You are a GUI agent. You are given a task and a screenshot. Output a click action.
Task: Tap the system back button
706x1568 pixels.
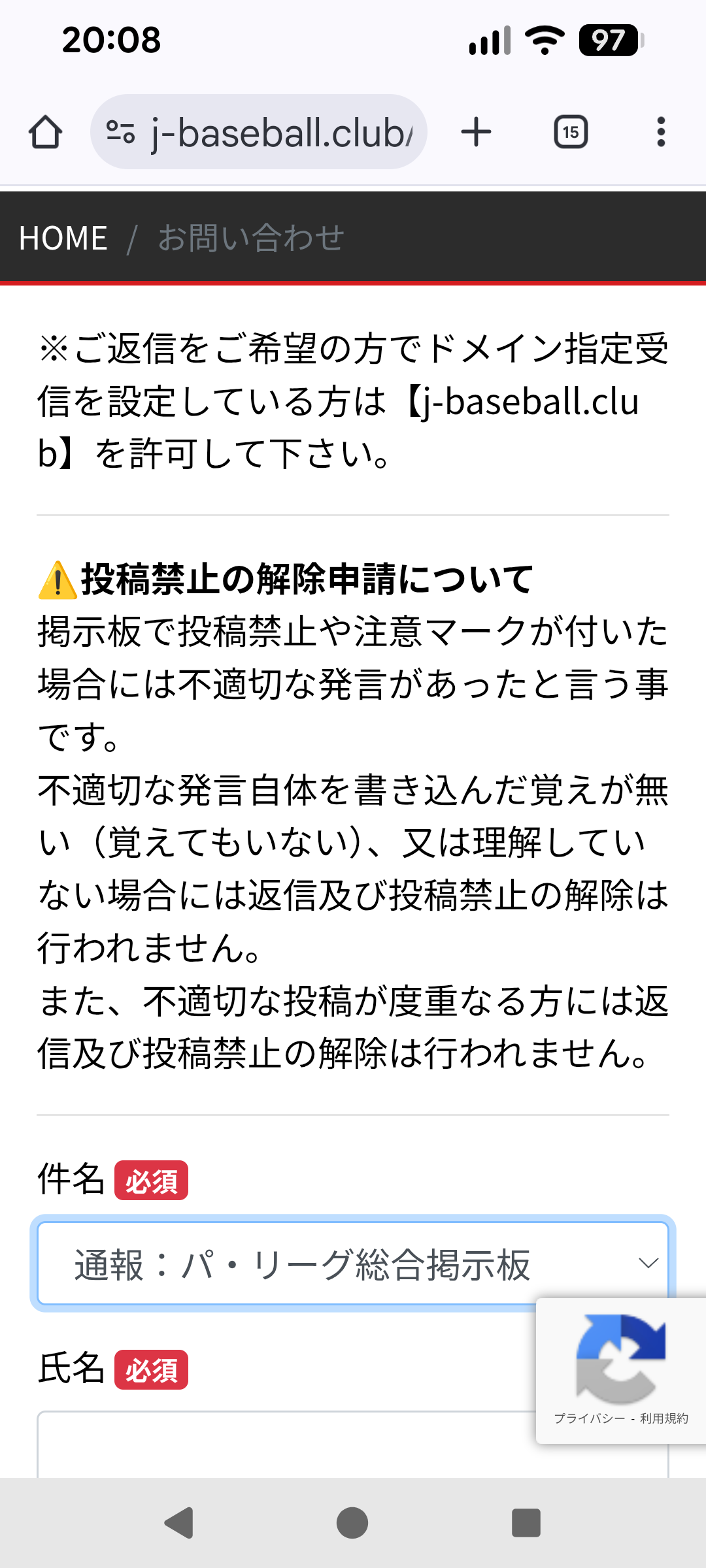point(178,1523)
